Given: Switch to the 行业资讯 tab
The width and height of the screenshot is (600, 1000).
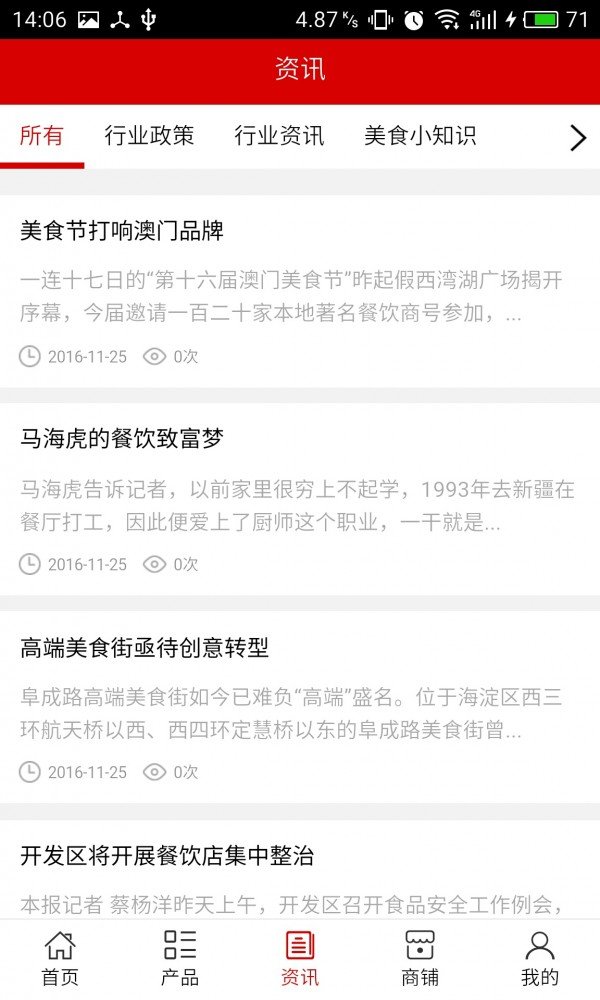Looking at the screenshot, I should 279,136.
